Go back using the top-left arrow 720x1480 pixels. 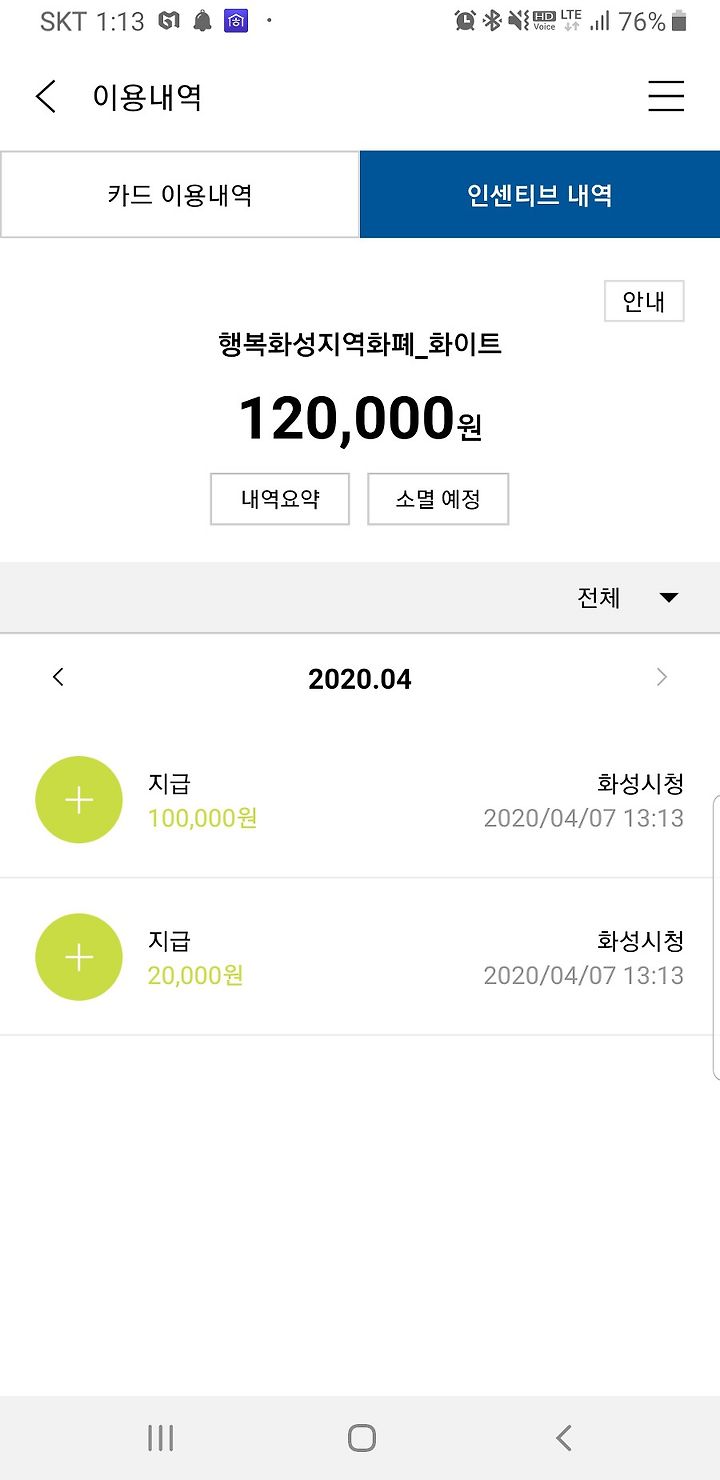(46, 97)
